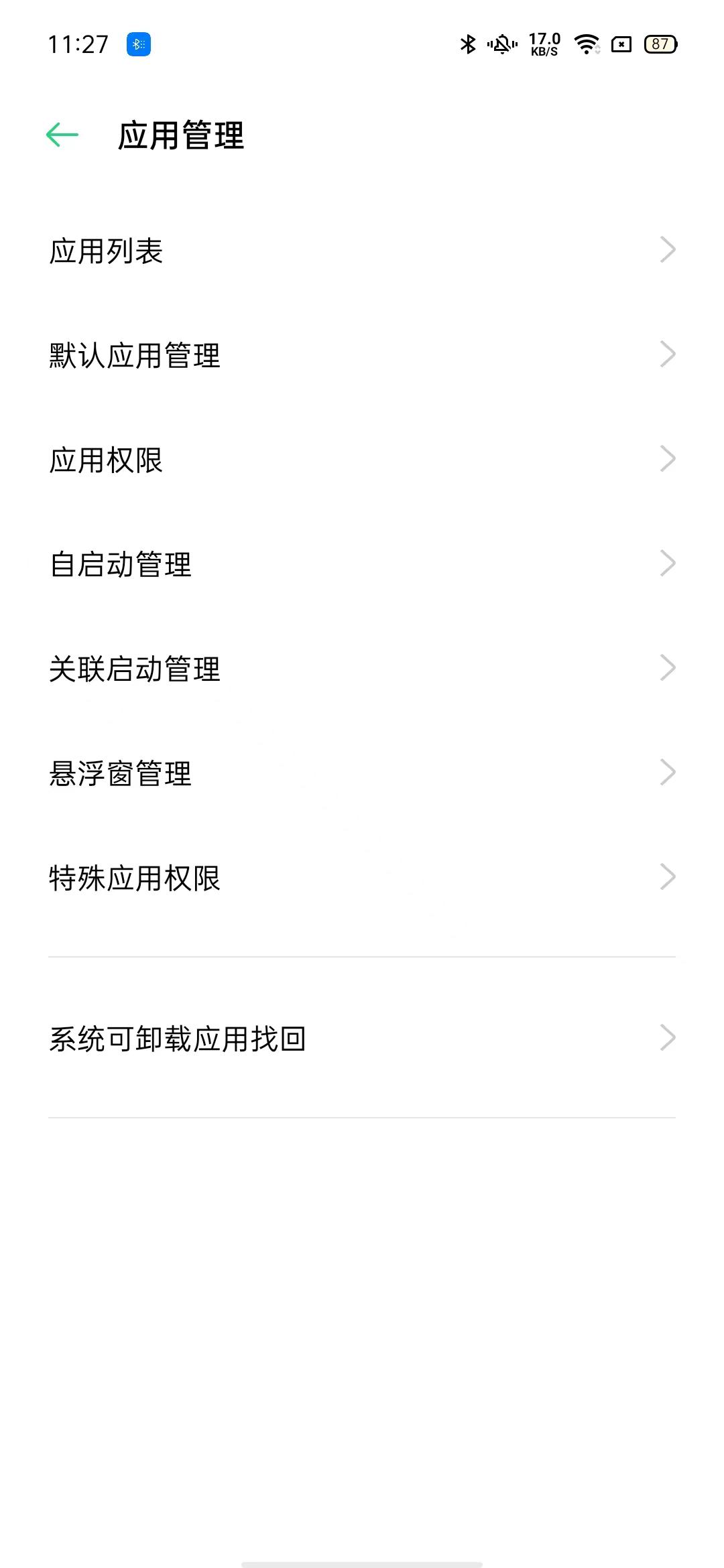Viewport: 724px width, 1568px height.
Task: Open 关联启动管理 settings
Action: tap(362, 669)
